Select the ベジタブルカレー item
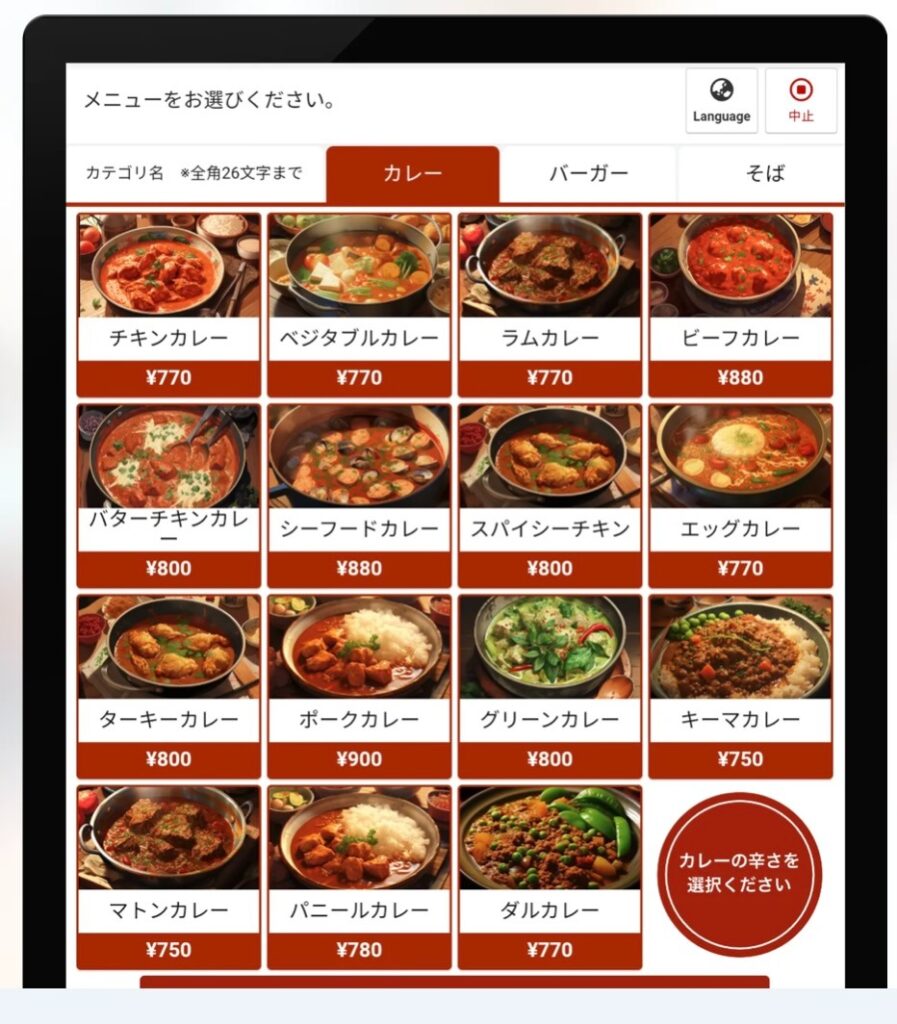Image resolution: width=897 pixels, height=1024 pixels. pos(358,305)
